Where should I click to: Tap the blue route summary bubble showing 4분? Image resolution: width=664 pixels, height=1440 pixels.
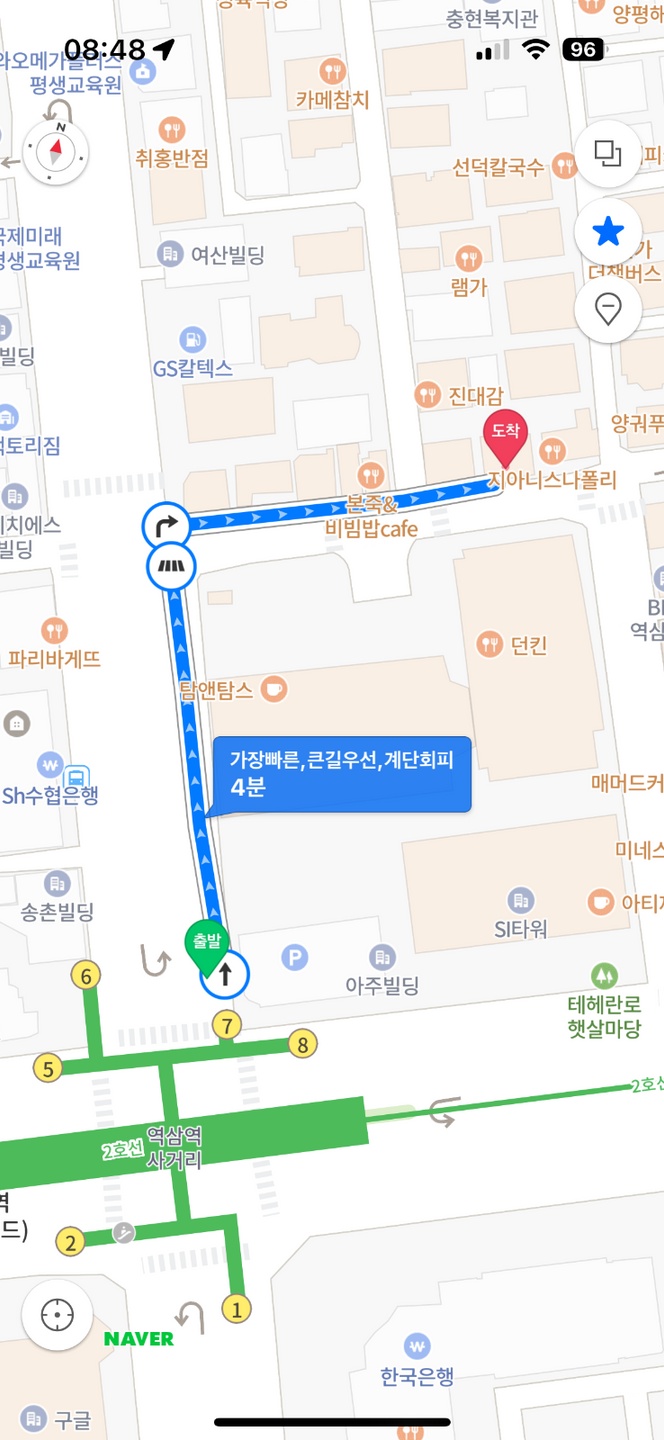(341, 774)
